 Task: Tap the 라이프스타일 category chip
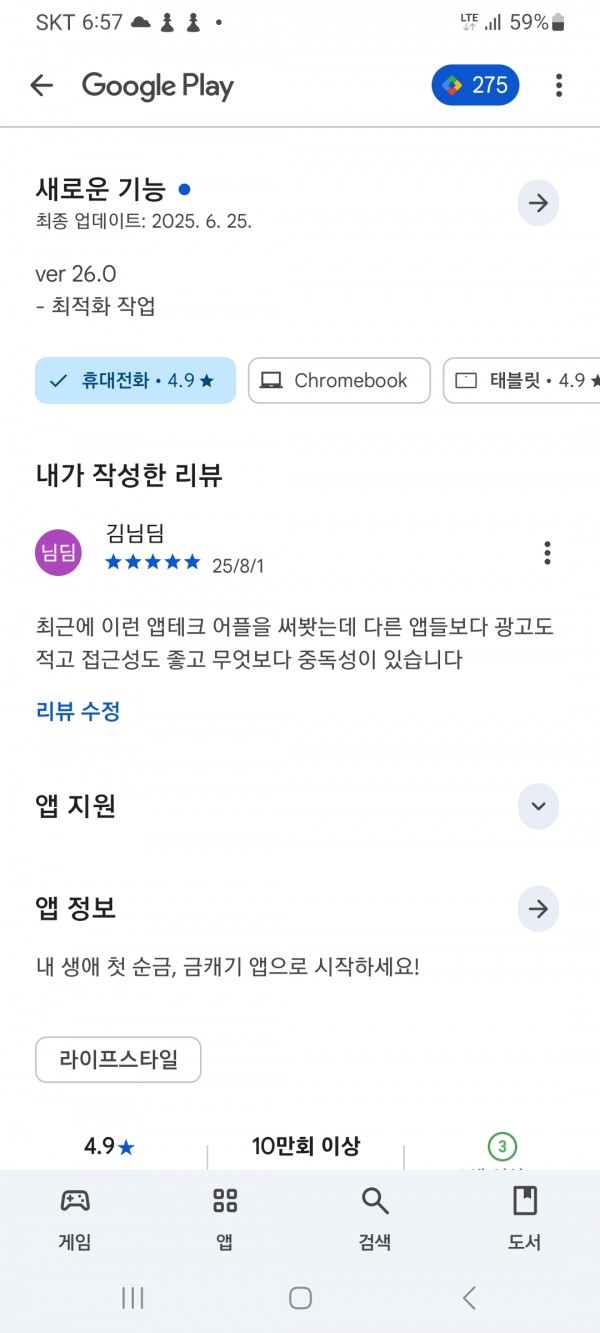tap(118, 1060)
